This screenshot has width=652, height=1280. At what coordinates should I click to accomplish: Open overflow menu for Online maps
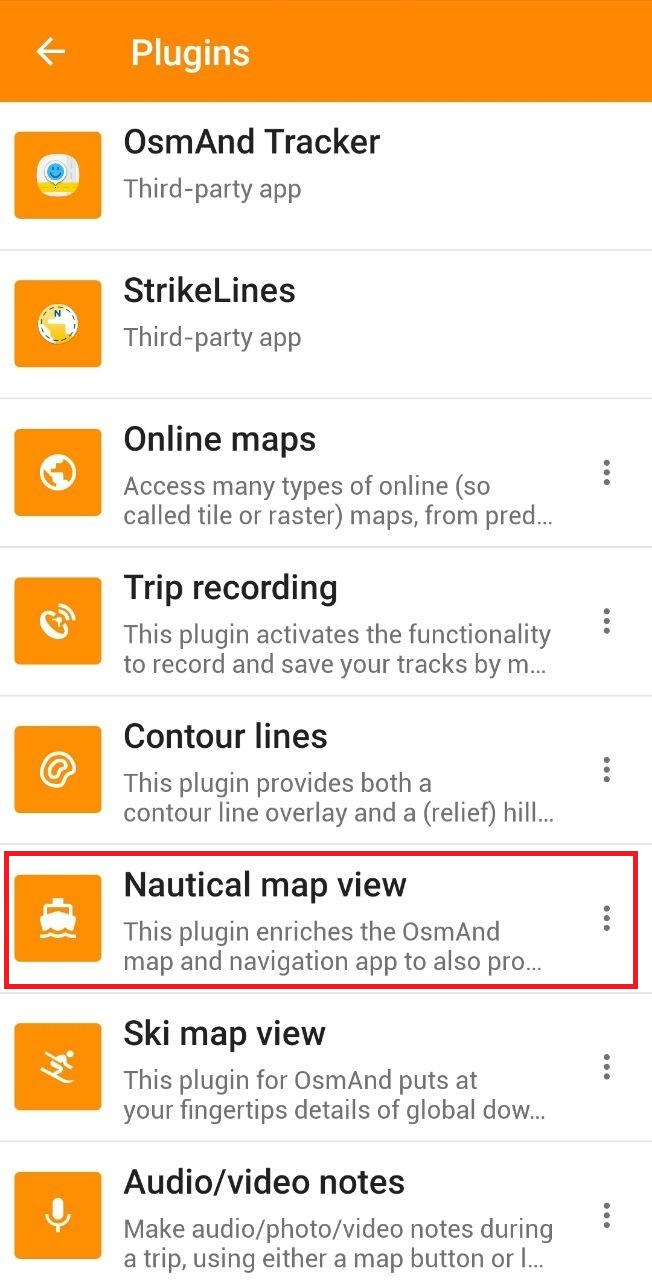(606, 472)
